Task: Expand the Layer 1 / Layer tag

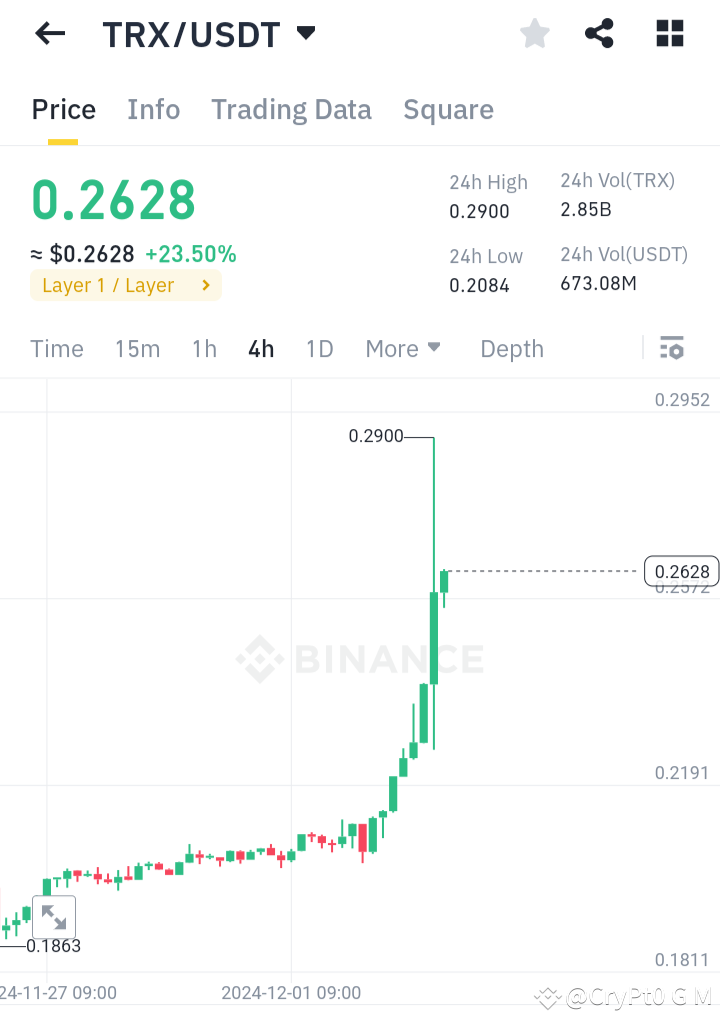Action: click(125, 285)
